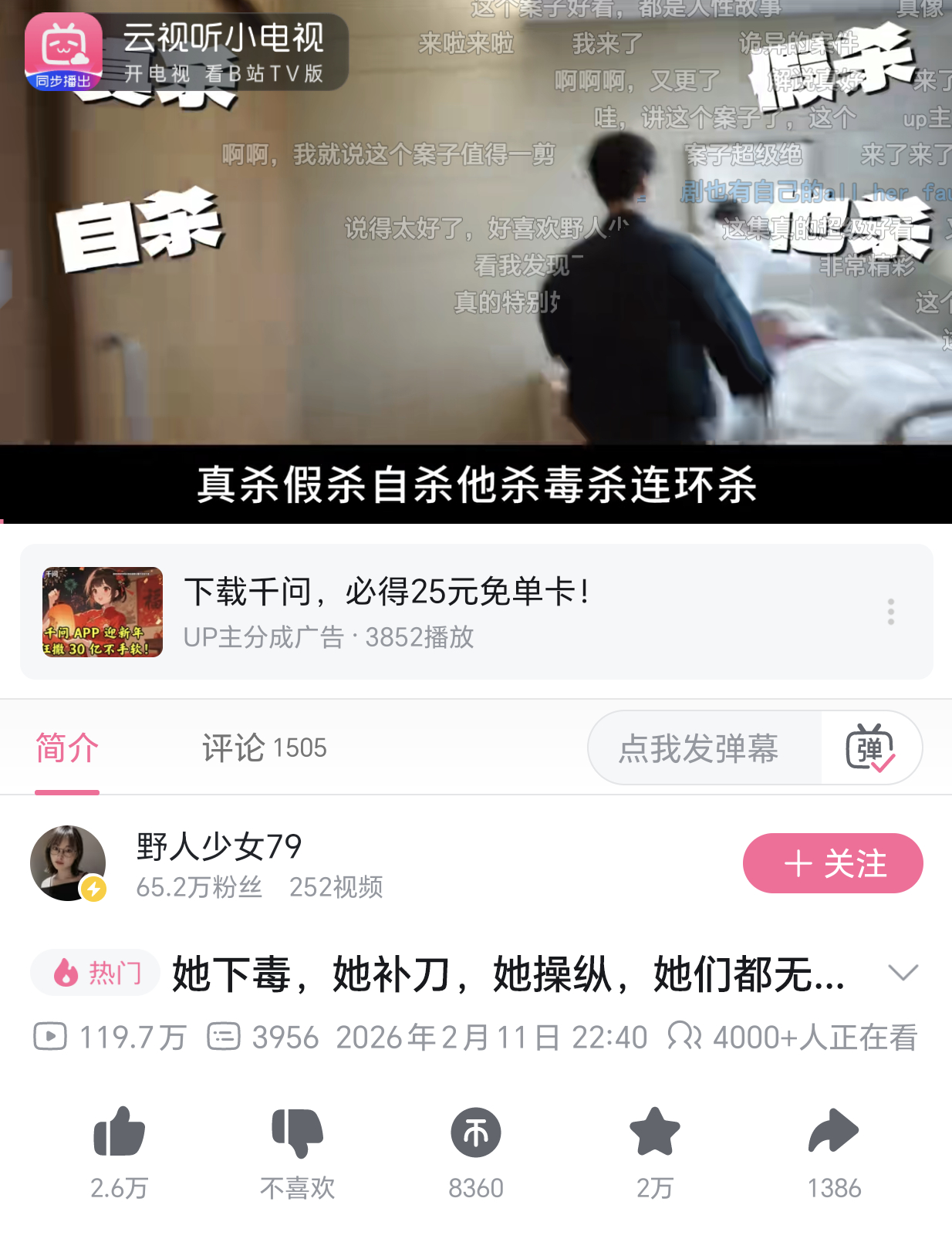
Task: Click the lightning charge badge on the avatar
Action: pos(93,889)
